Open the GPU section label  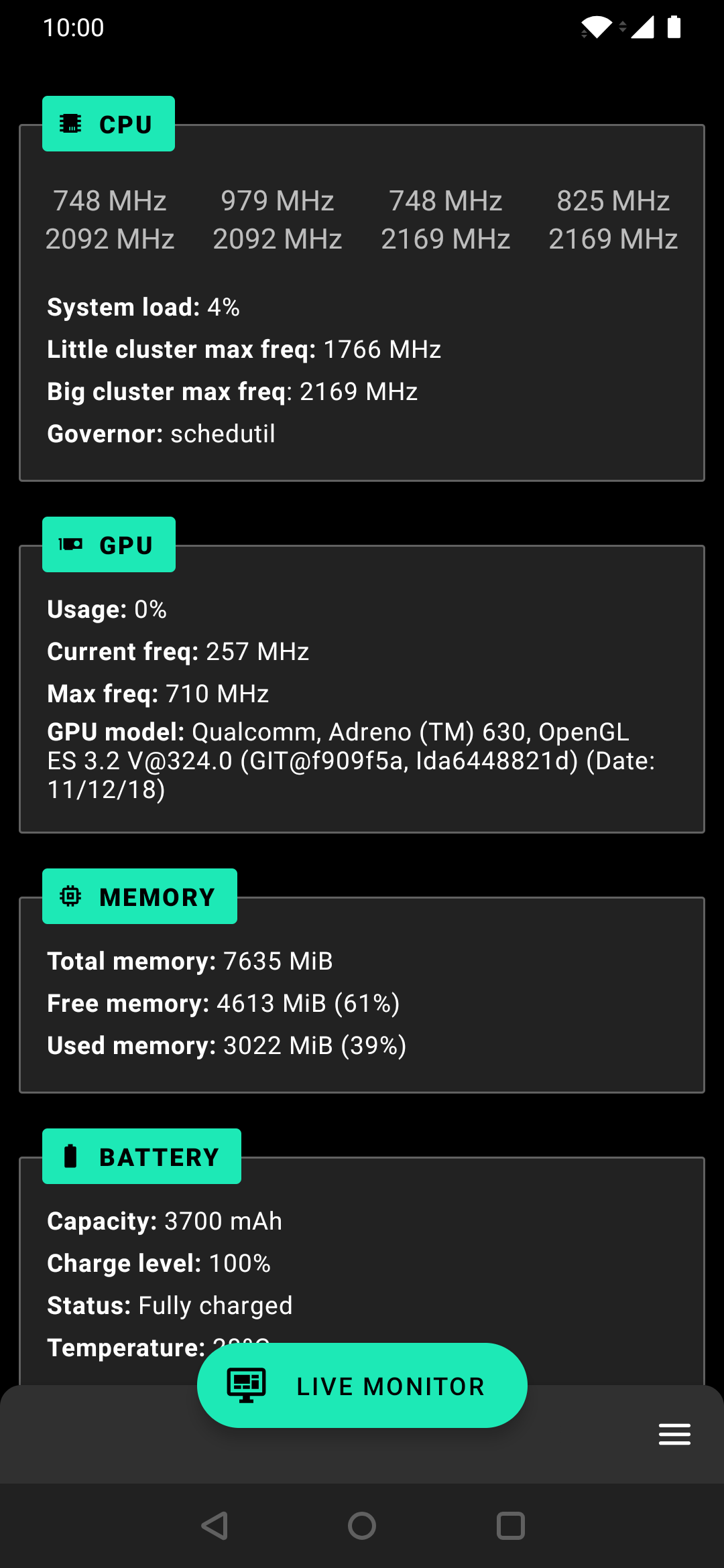click(x=109, y=544)
